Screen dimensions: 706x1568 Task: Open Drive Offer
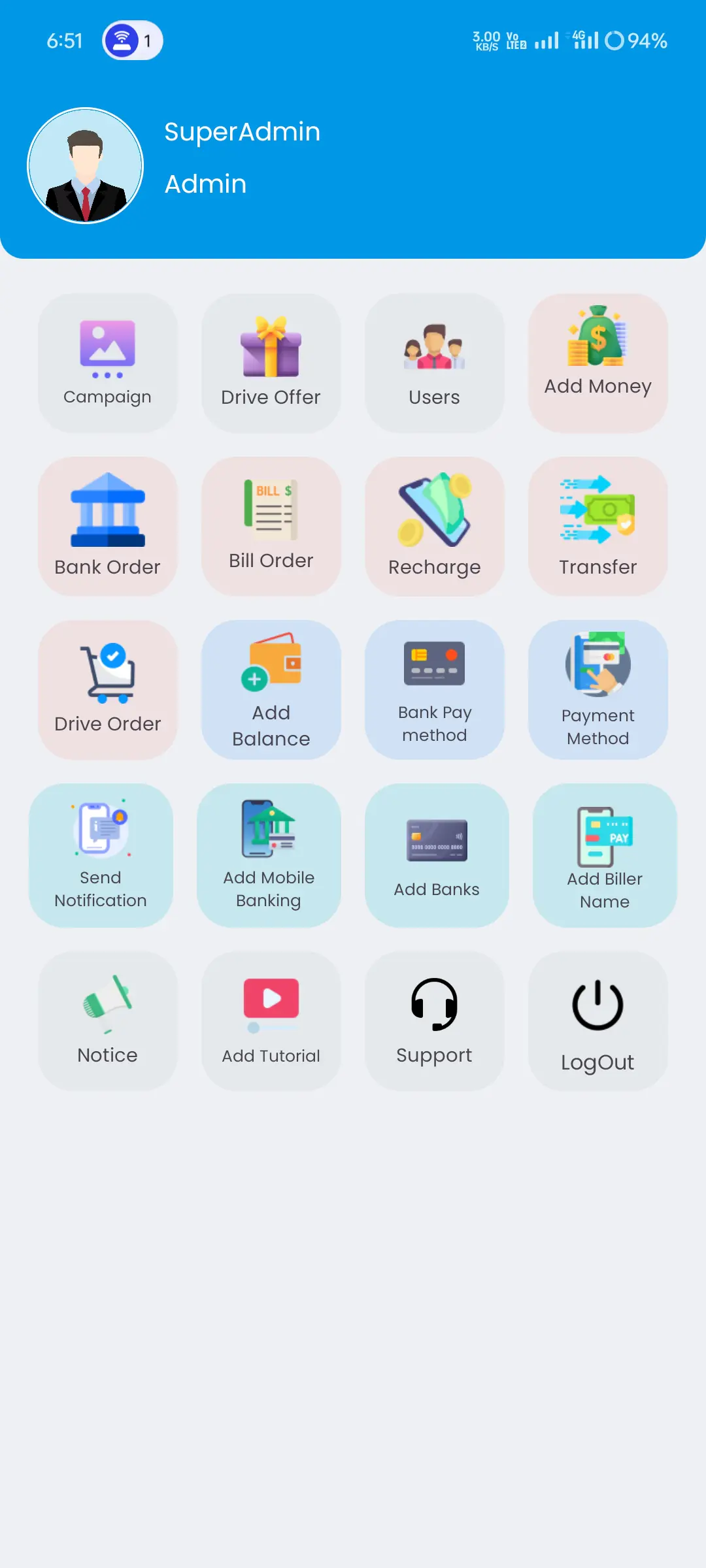click(x=271, y=363)
